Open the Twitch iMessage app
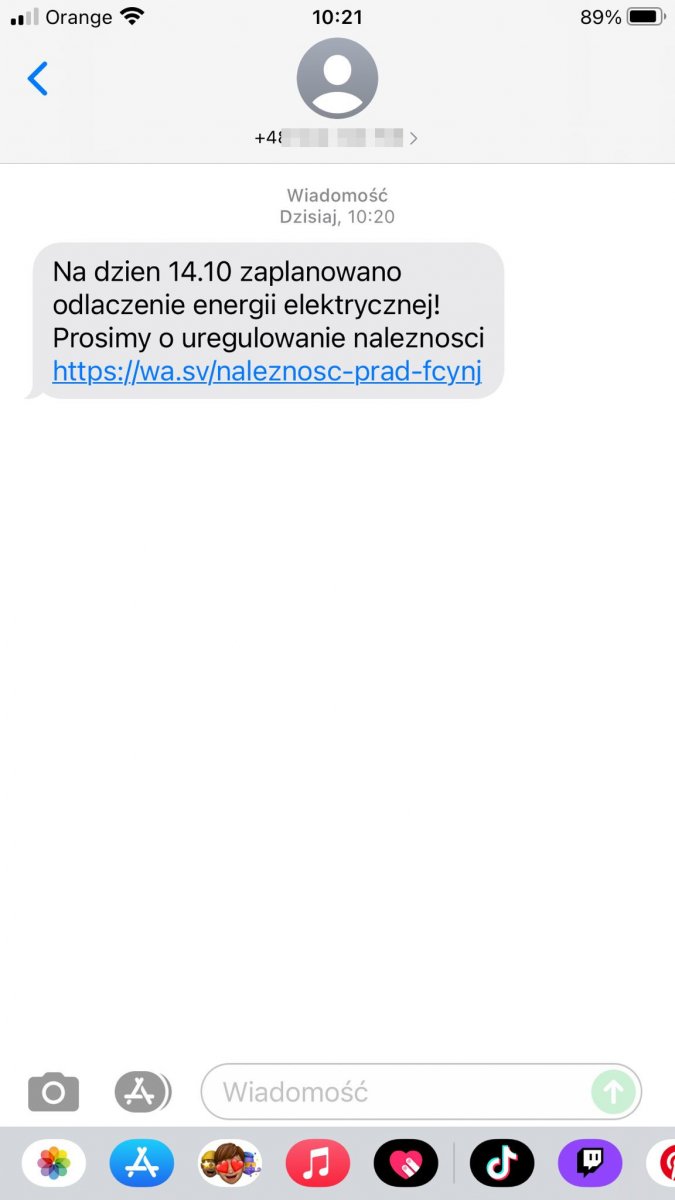This screenshot has height=1200, width=675. point(590,1163)
